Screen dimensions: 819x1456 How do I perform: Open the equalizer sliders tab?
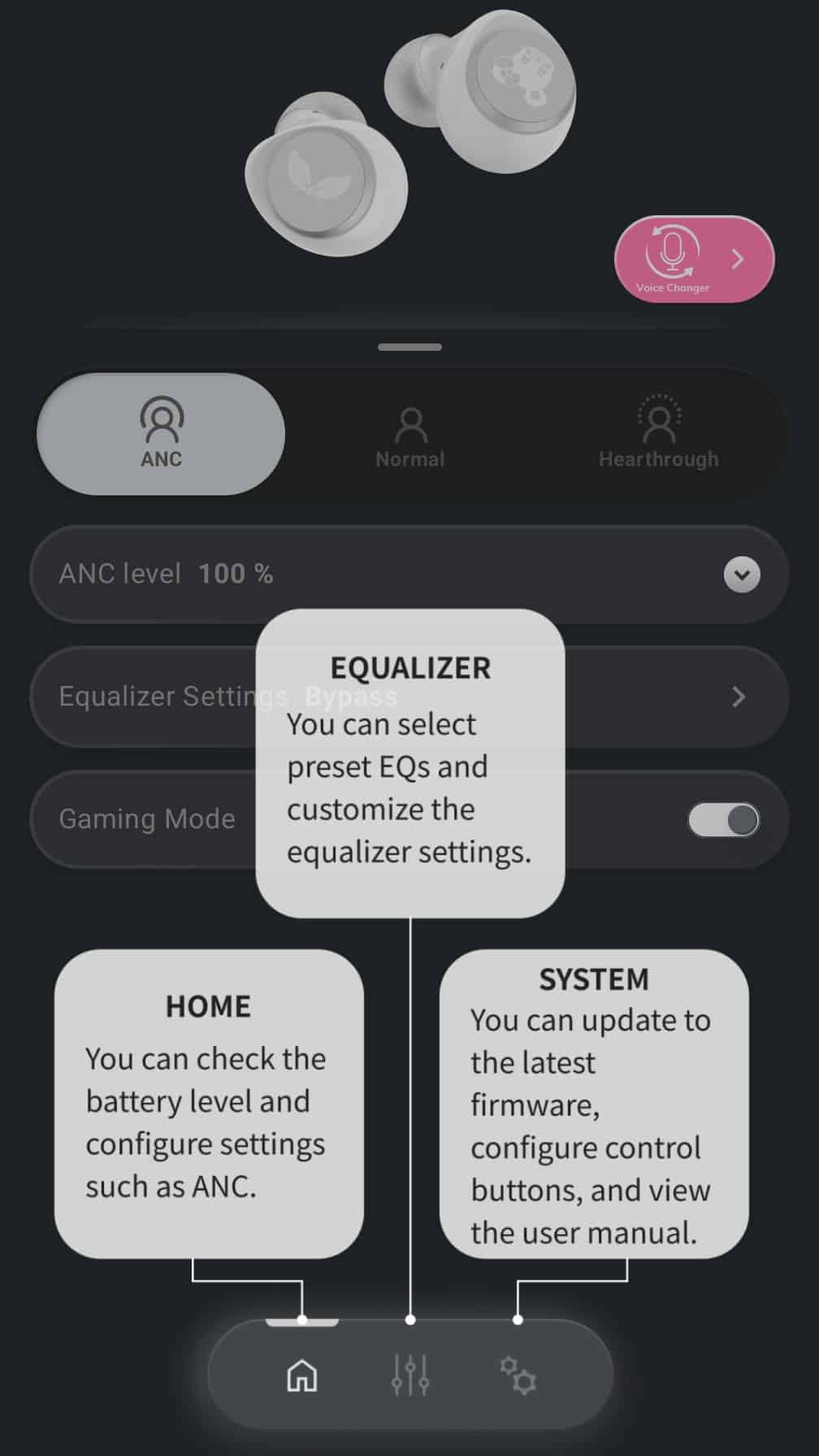point(409,1376)
